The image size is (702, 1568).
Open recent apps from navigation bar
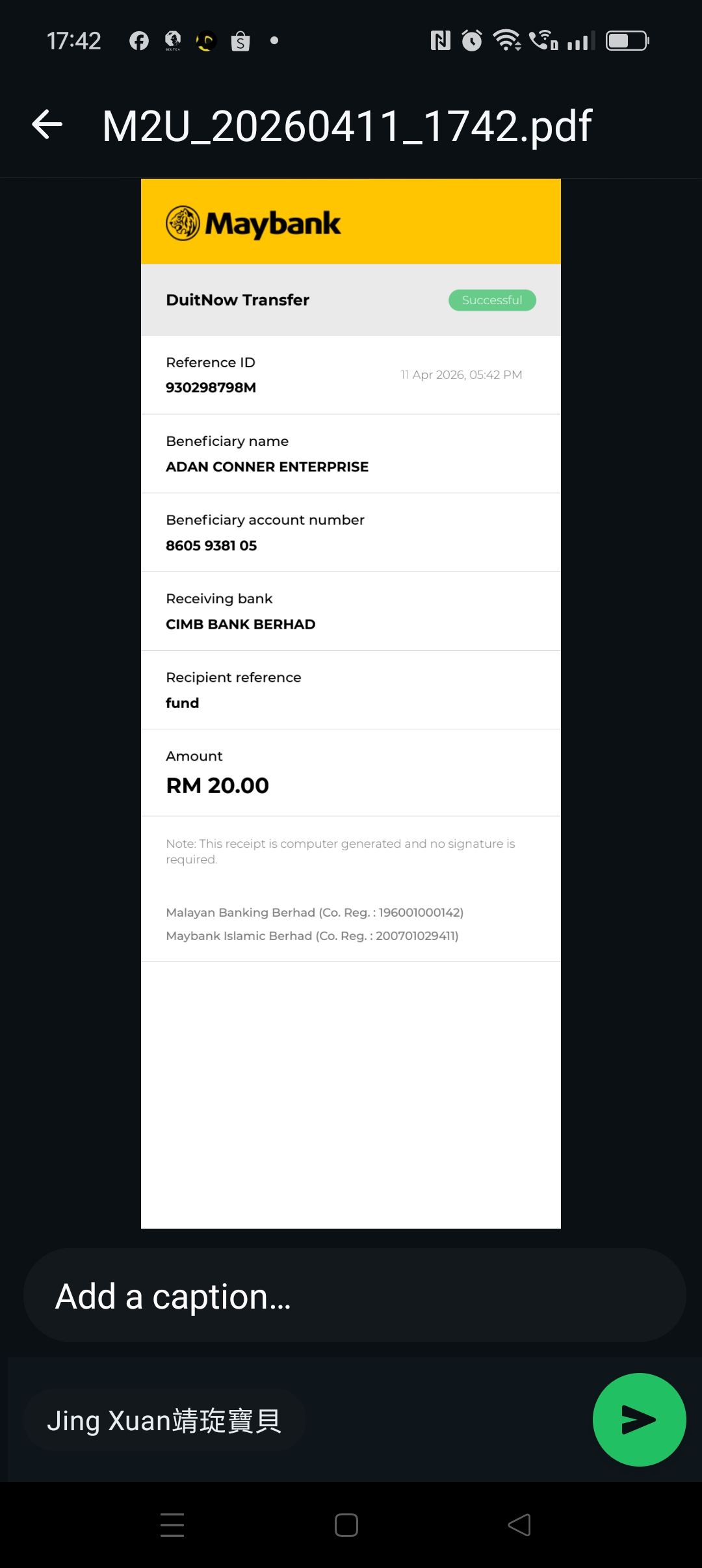(172, 1524)
